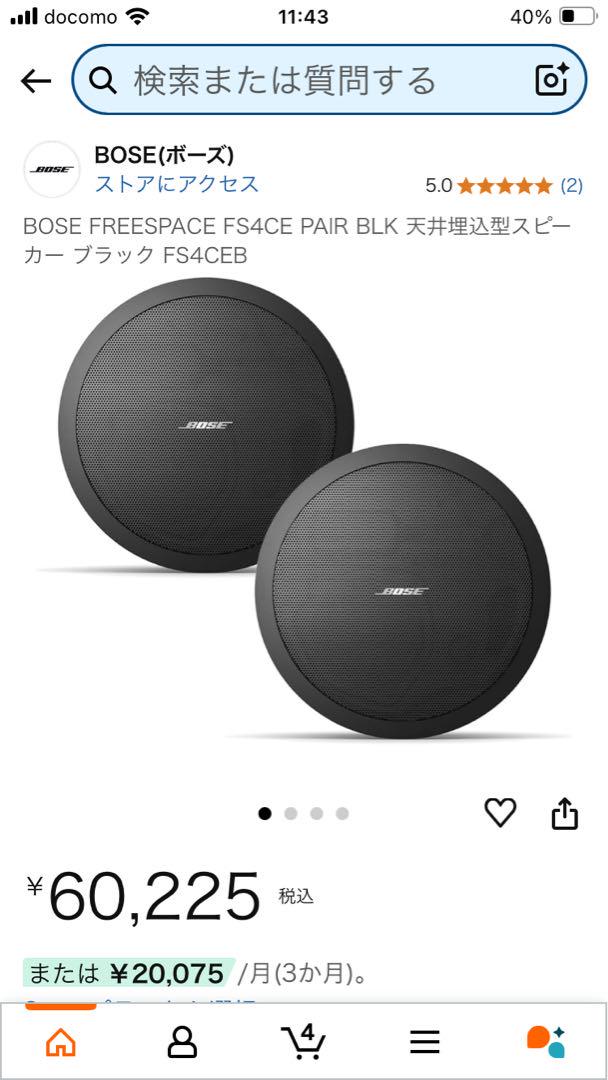The height and width of the screenshot is (1080, 608).
Task: Open camera lens search icon
Action: click(552, 80)
